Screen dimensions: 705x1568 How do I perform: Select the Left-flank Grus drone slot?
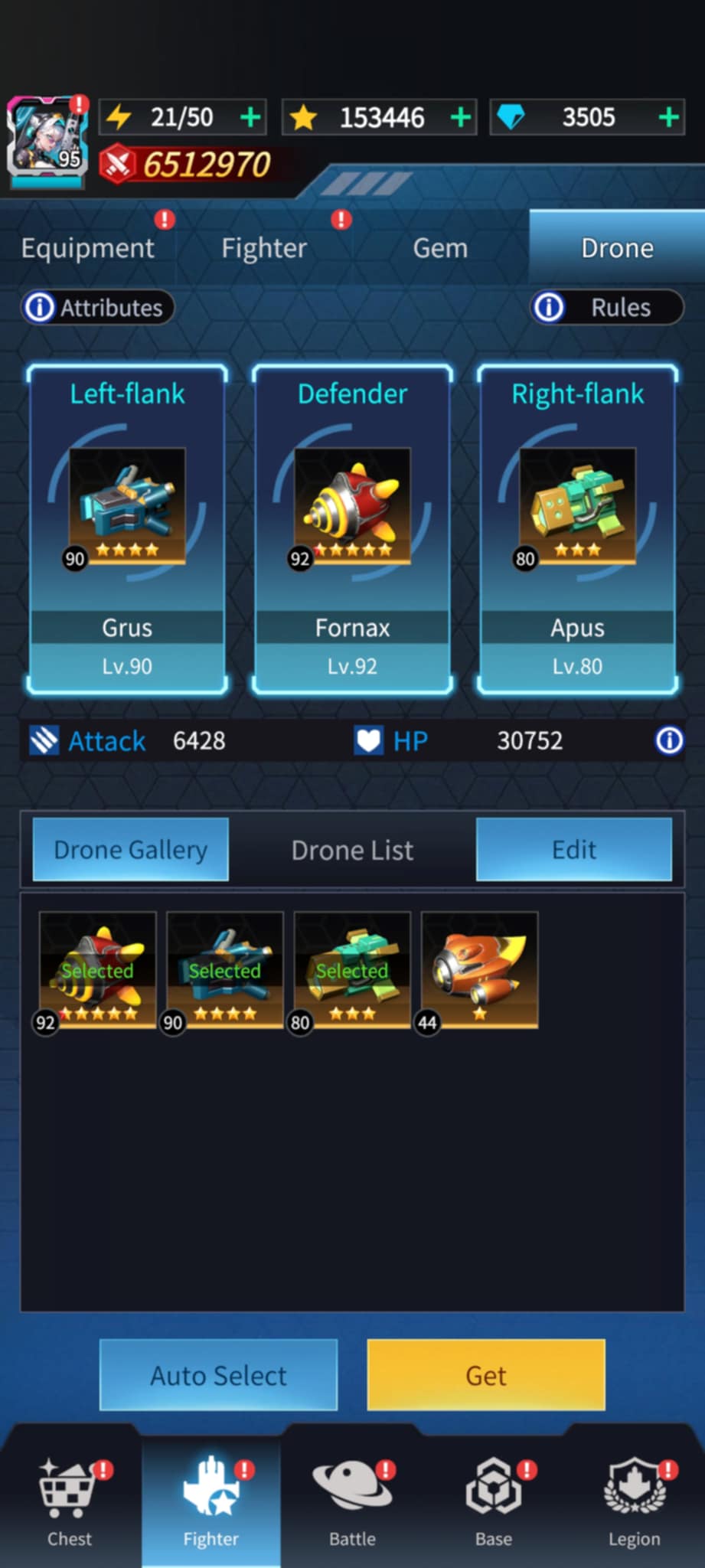(x=127, y=529)
